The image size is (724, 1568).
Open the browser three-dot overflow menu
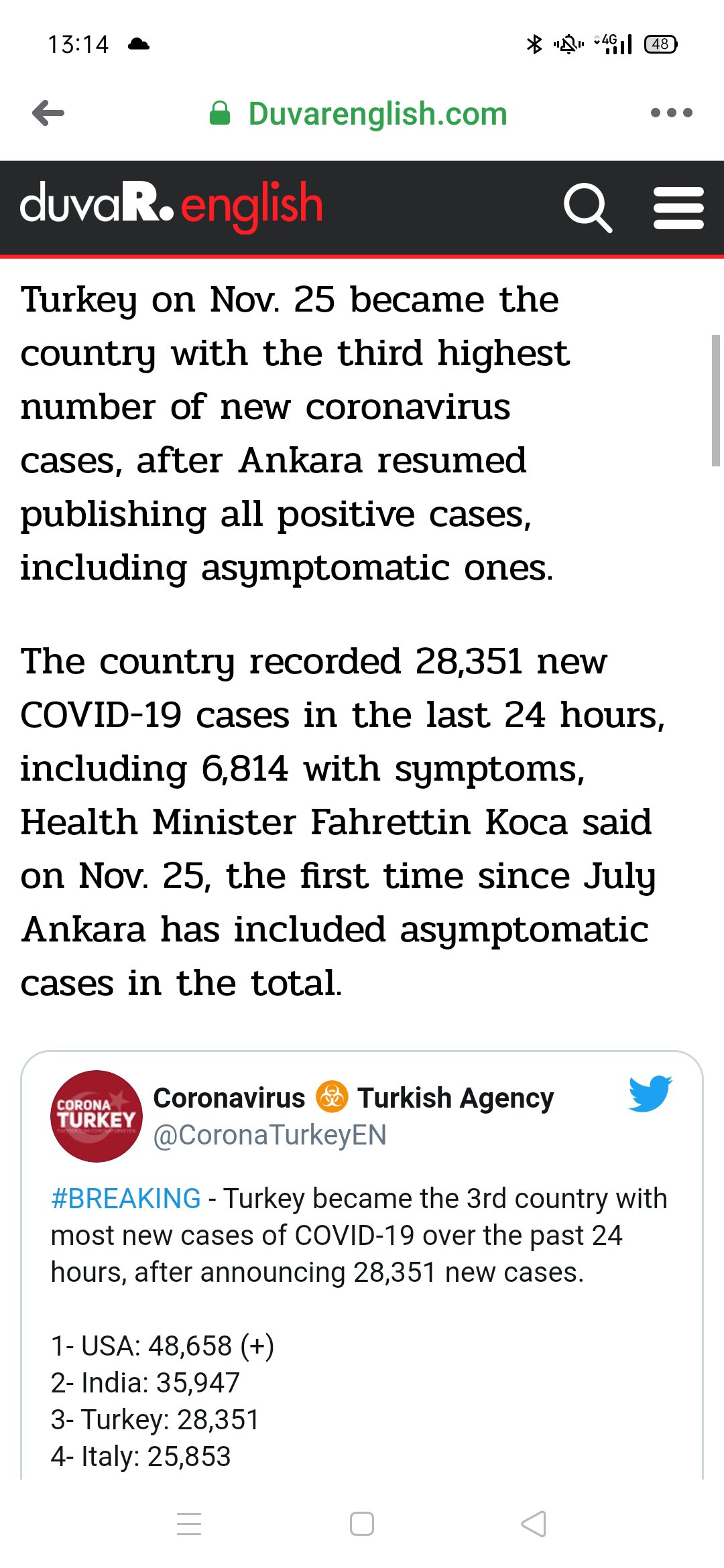(x=671, y=113)
